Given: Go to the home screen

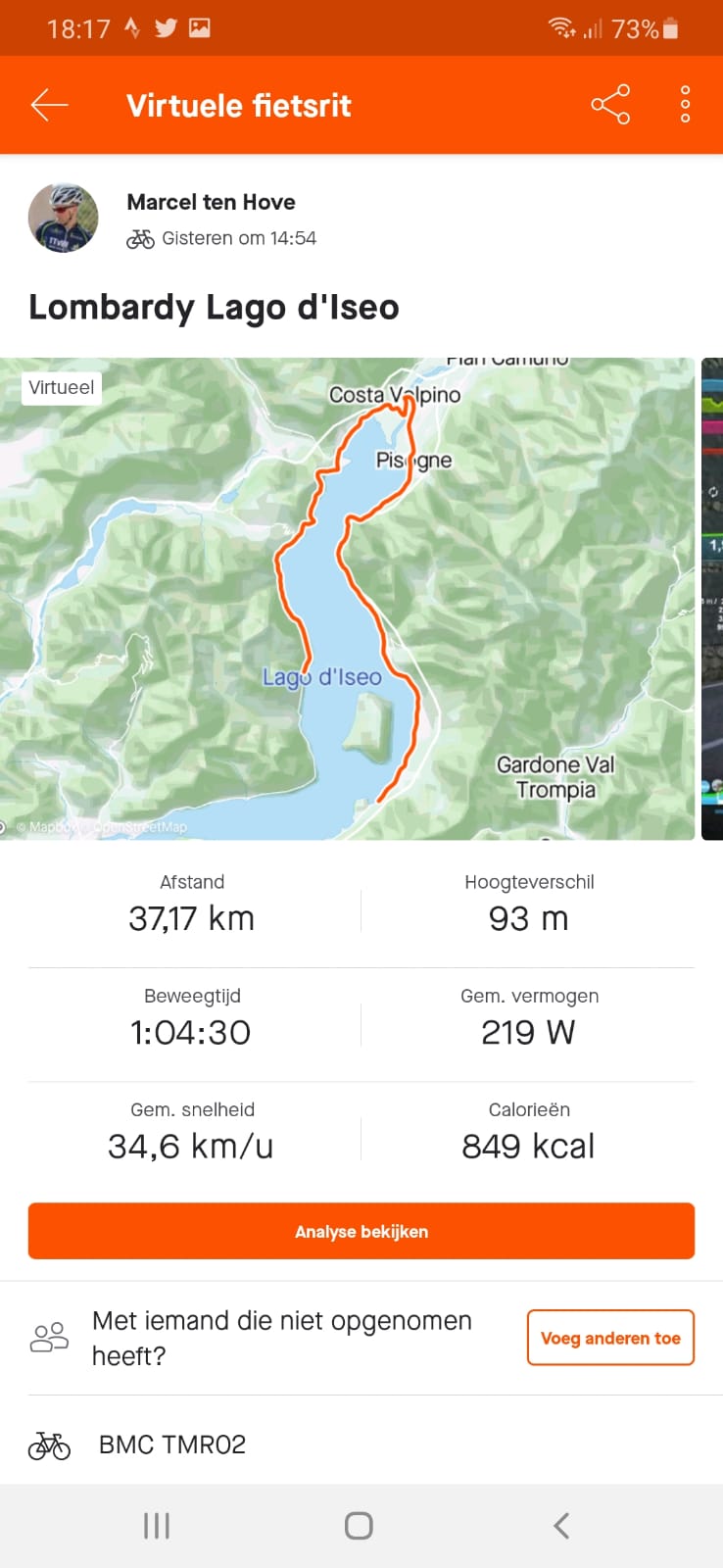Looking at the screenshot, I should 359,1526.
